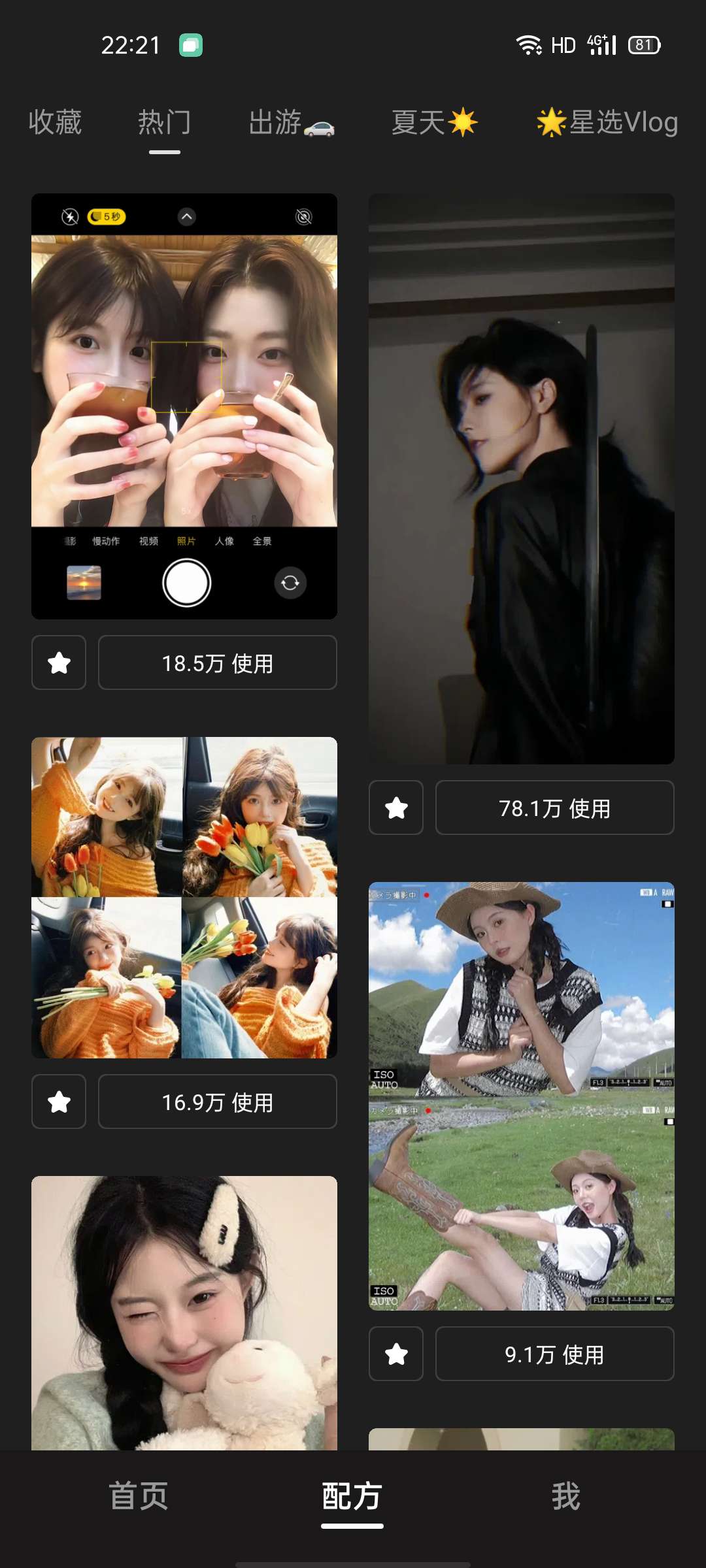The image size is (706, 1568).
Task: Apply the recipe with 16.9万 使用
Action: tap(218, 1102)
